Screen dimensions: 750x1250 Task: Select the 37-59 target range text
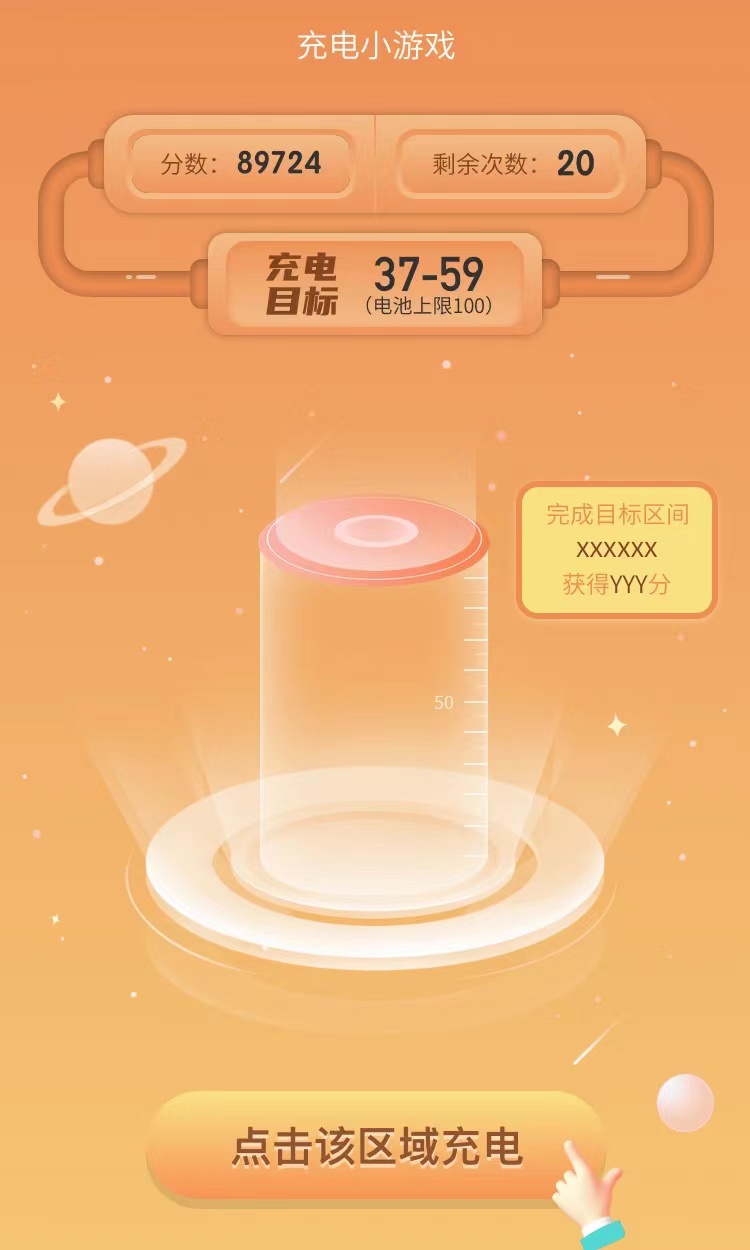point(432,271)
